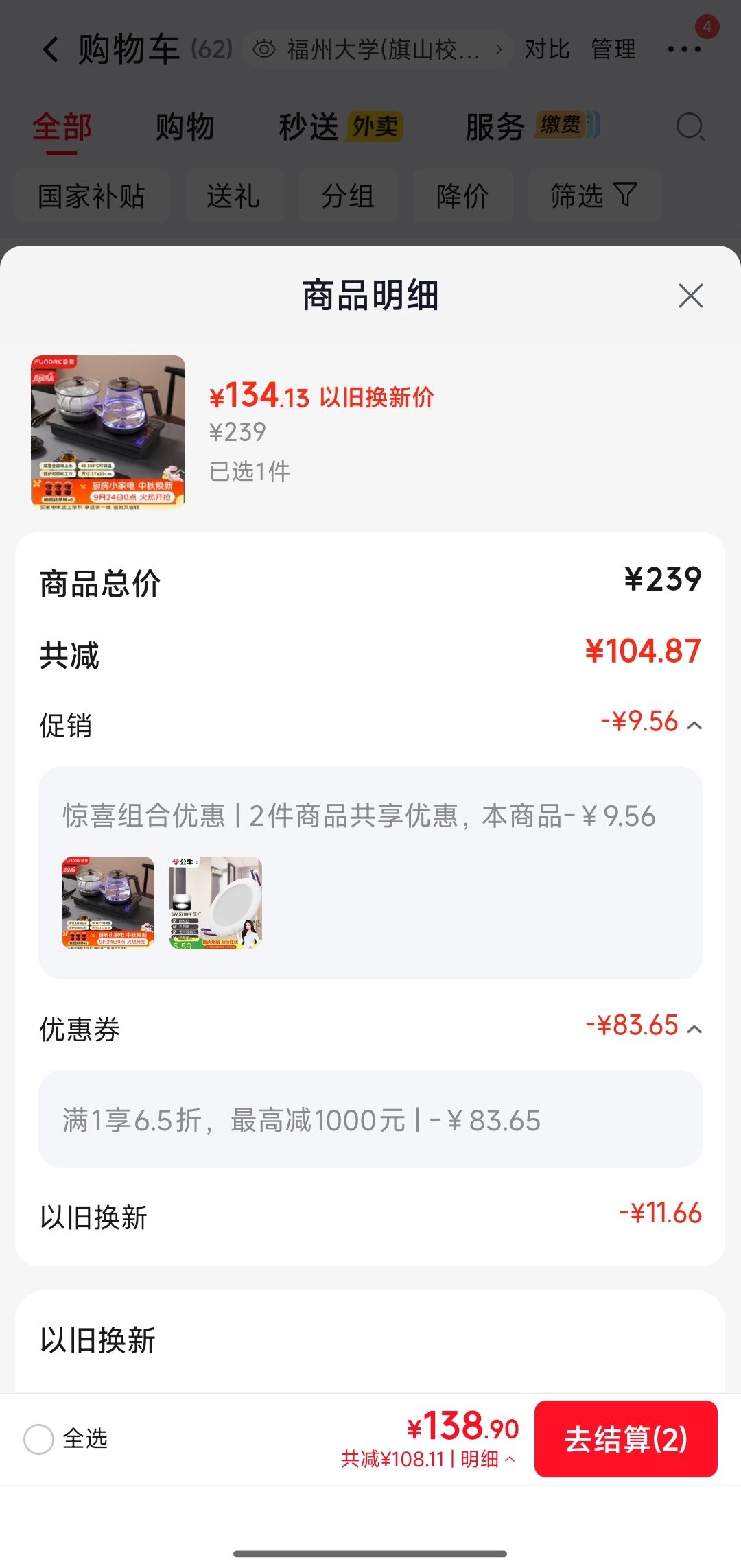The width and height of the screenshot is (741, 1568).
Task: Select the 降价 filter chip
Action: tap(463, 196)
